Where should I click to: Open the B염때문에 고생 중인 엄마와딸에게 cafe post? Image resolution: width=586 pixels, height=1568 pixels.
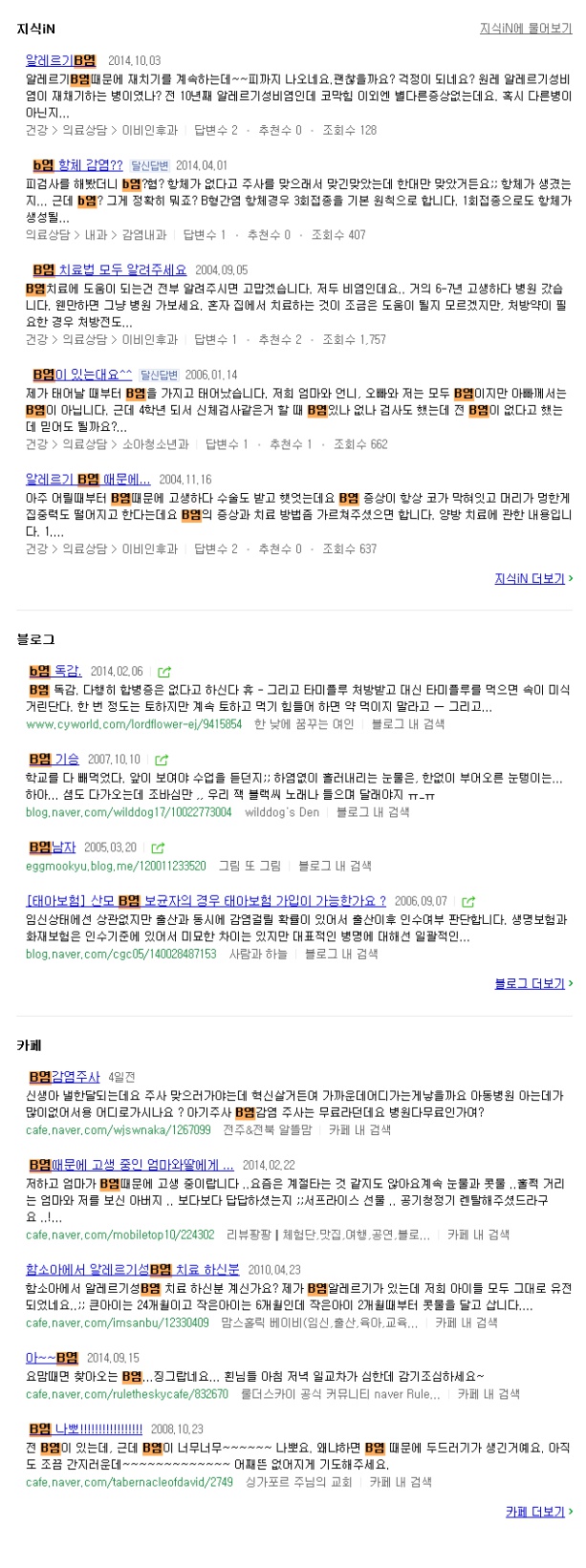(131, 1165)
